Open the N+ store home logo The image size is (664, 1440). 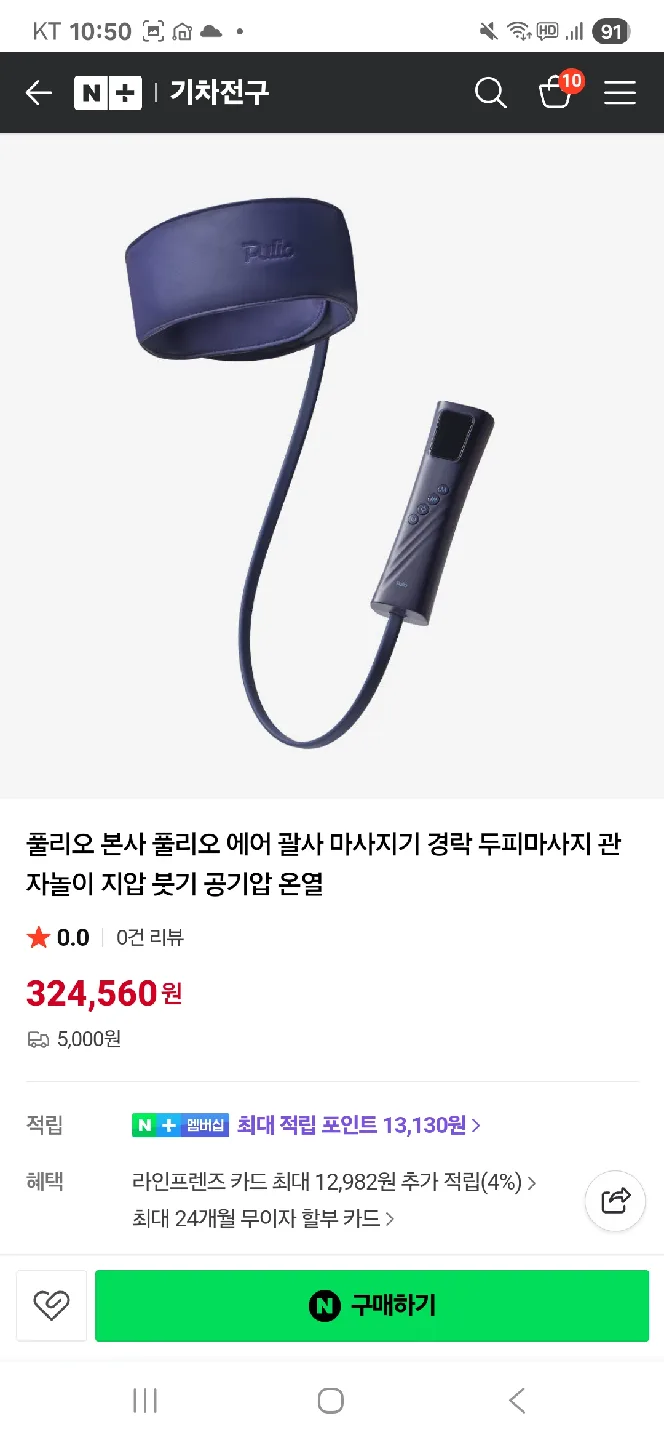pos(107,93)
